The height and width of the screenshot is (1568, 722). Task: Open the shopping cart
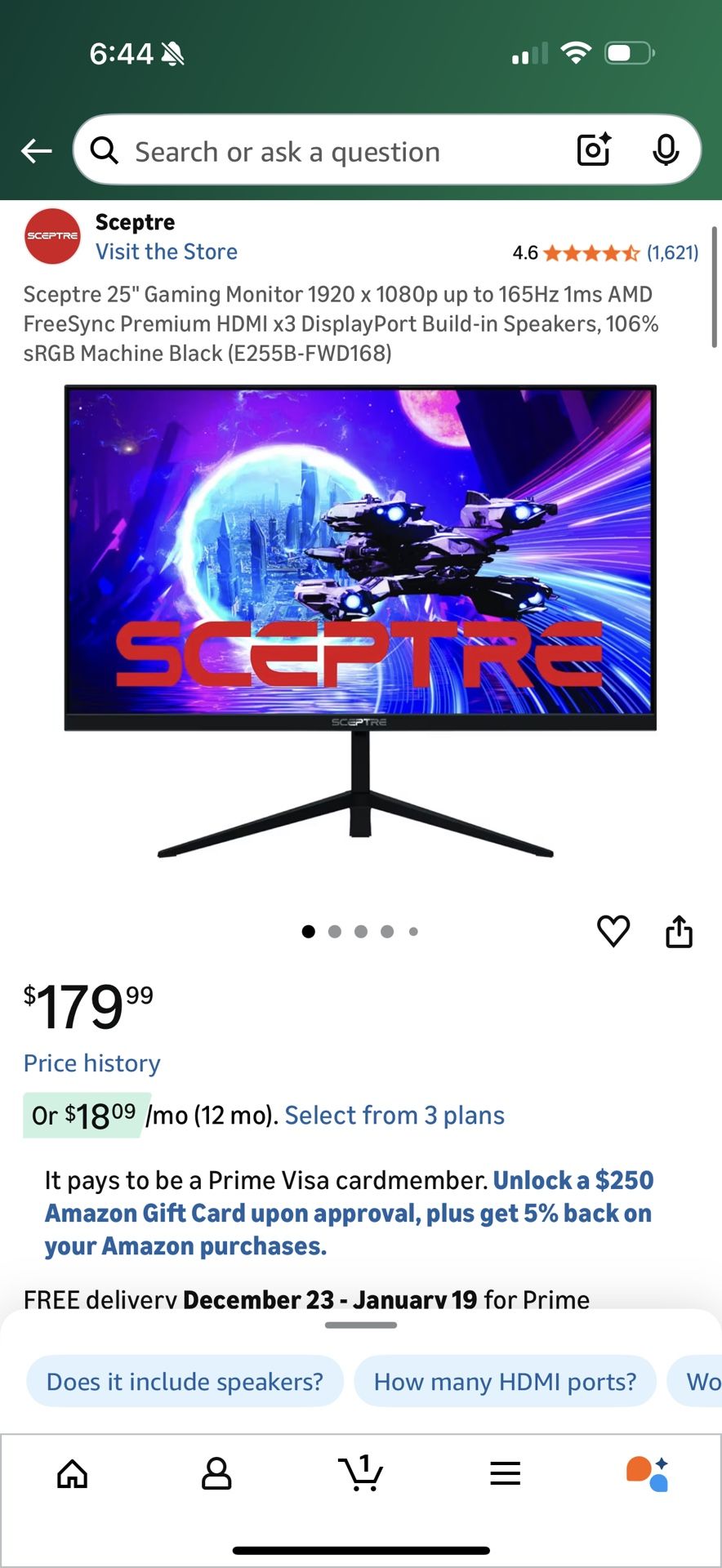tap(360, 1473)
